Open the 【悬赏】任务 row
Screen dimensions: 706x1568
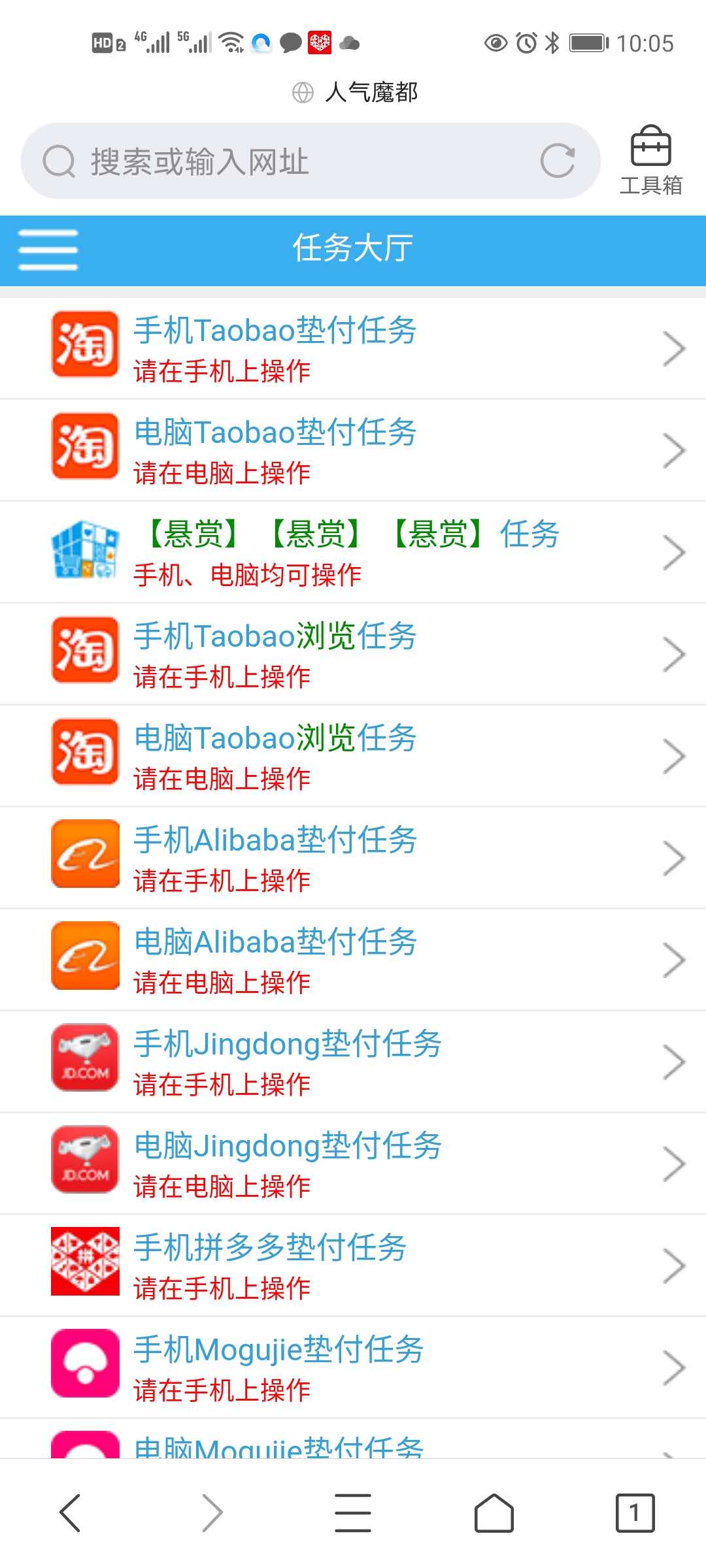(x=353, y=552)
